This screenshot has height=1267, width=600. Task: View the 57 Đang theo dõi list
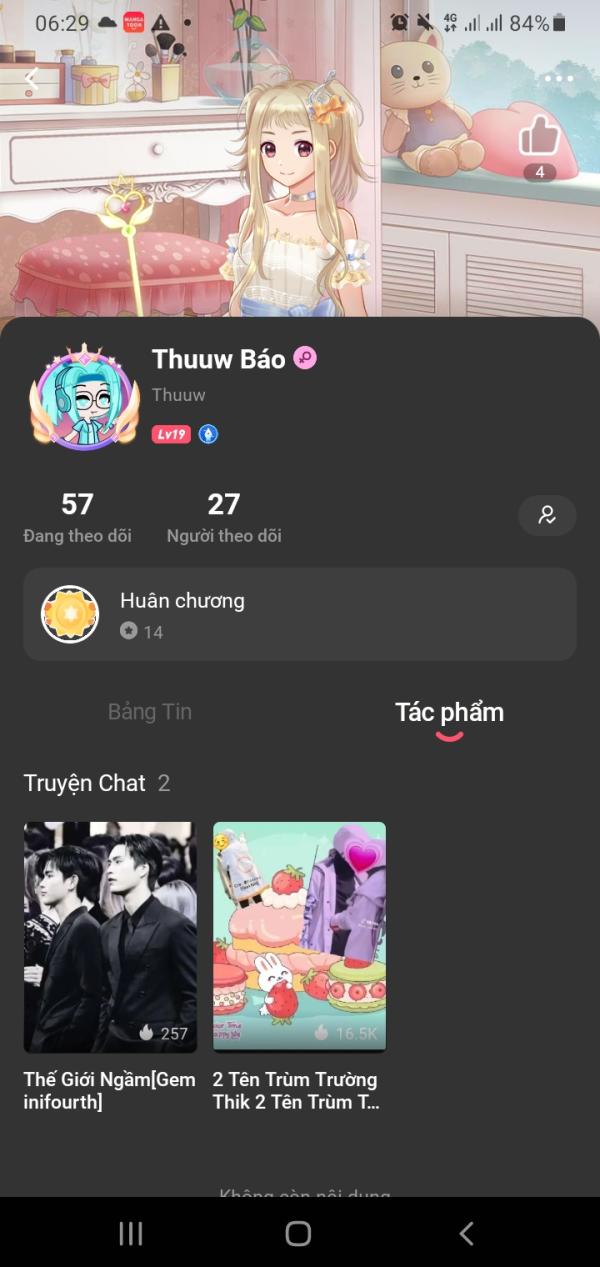pos(77,517)
